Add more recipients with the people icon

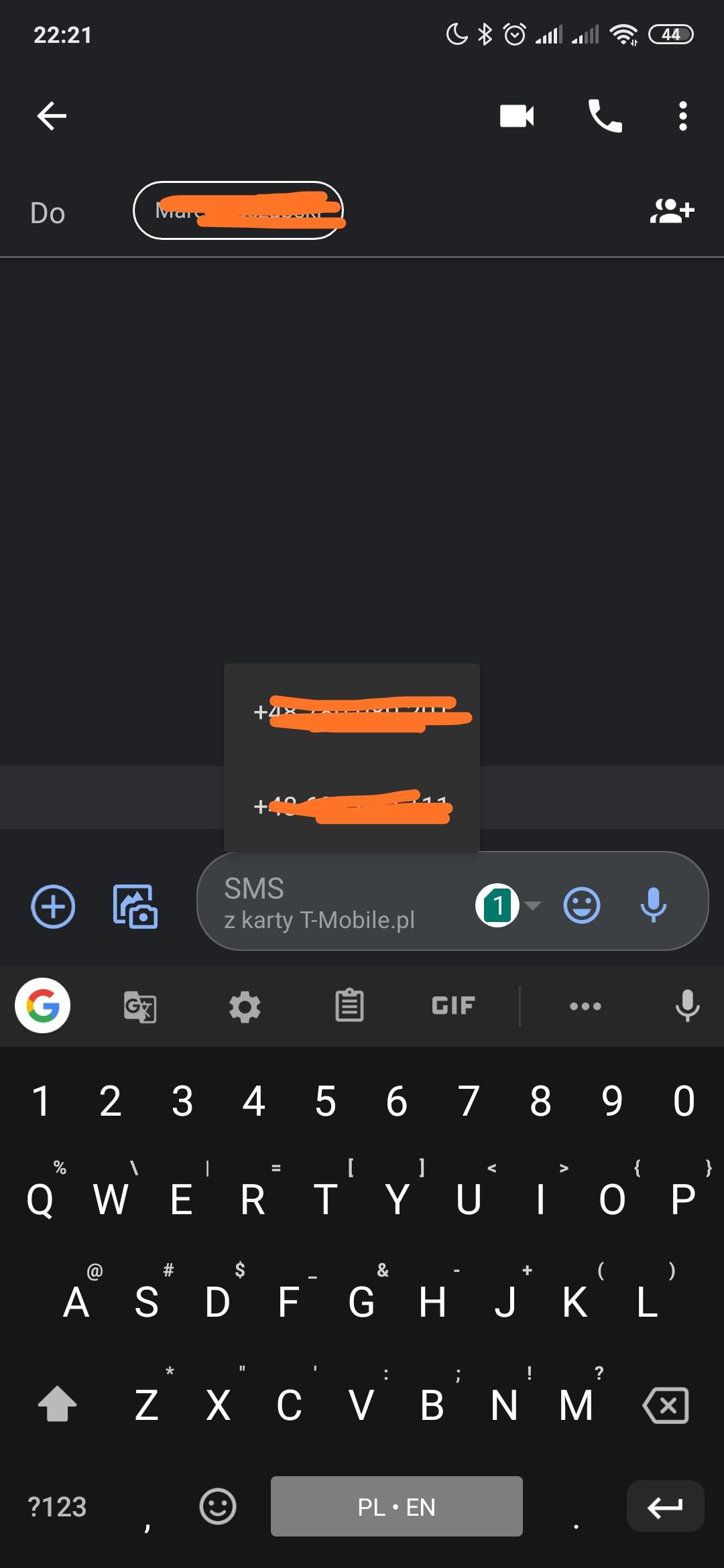(672, 211)
